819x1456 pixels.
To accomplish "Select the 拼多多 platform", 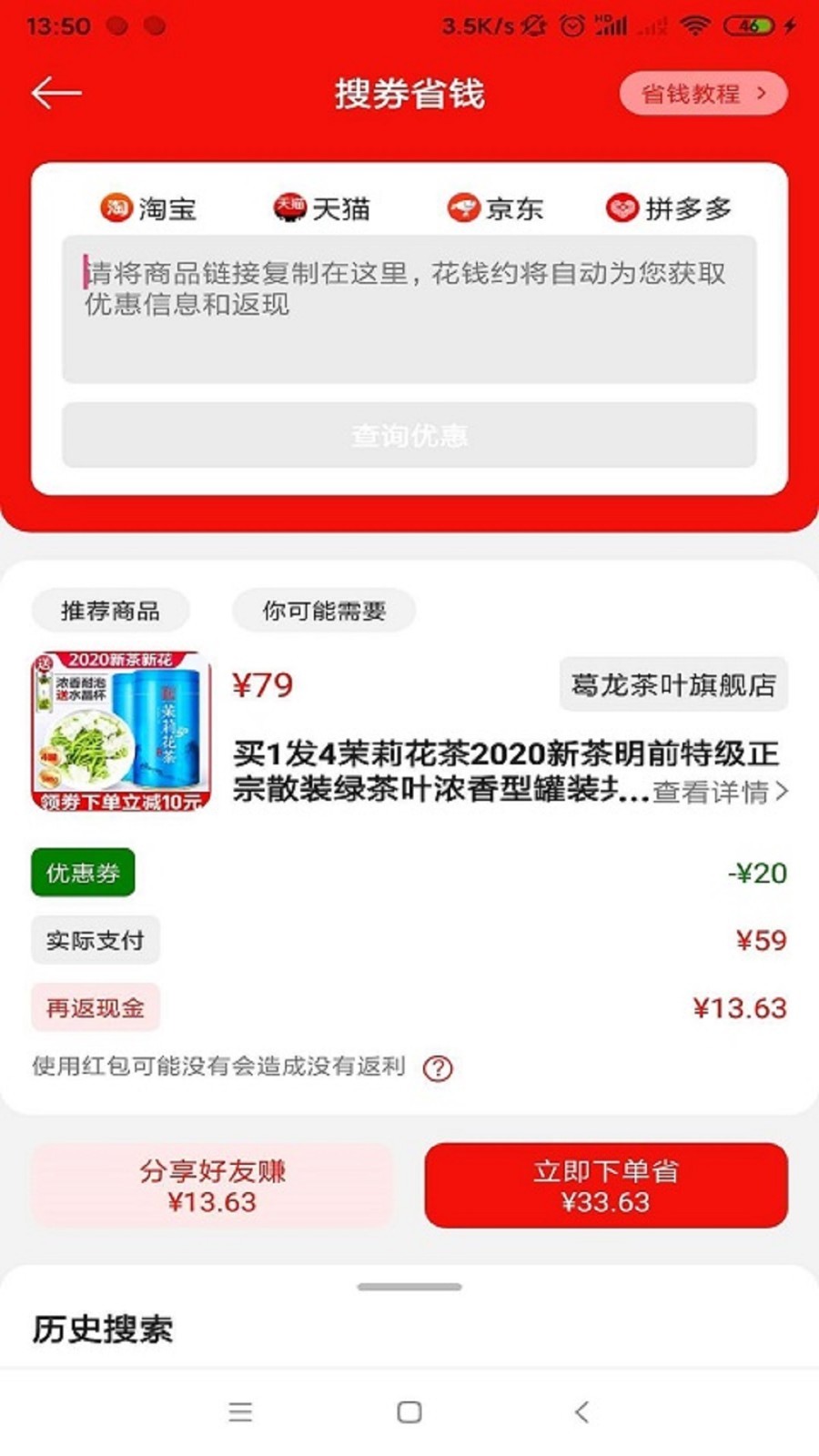I will (x=669, y=208).
